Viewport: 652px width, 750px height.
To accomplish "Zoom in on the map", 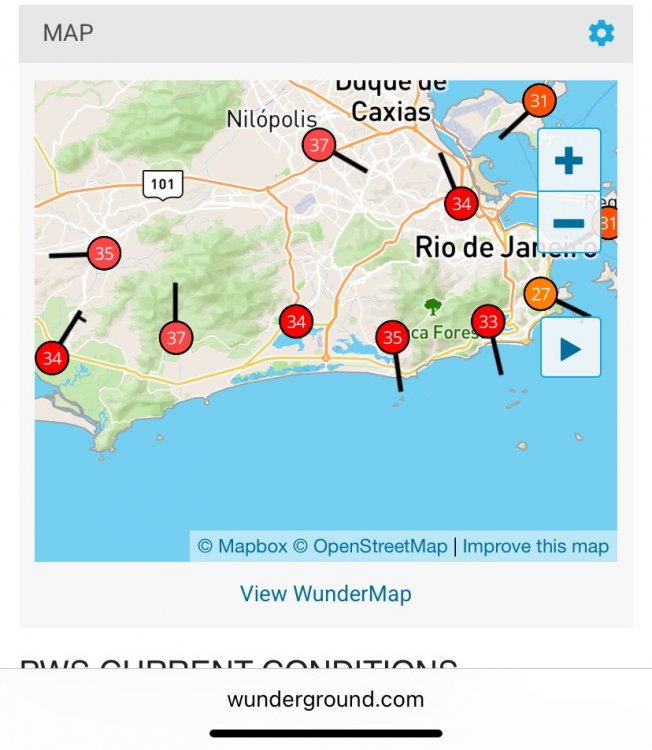I will click(569, 161).
